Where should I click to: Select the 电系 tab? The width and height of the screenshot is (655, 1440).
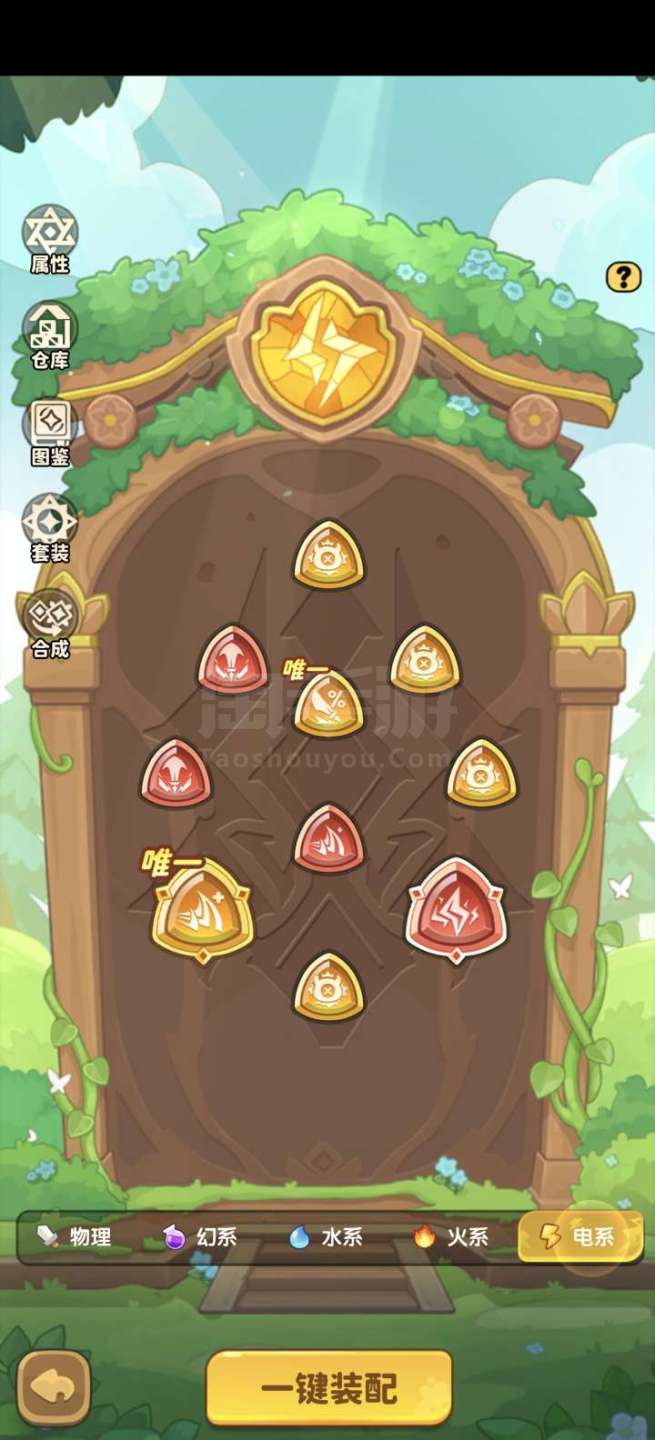tap(579, 1237)
